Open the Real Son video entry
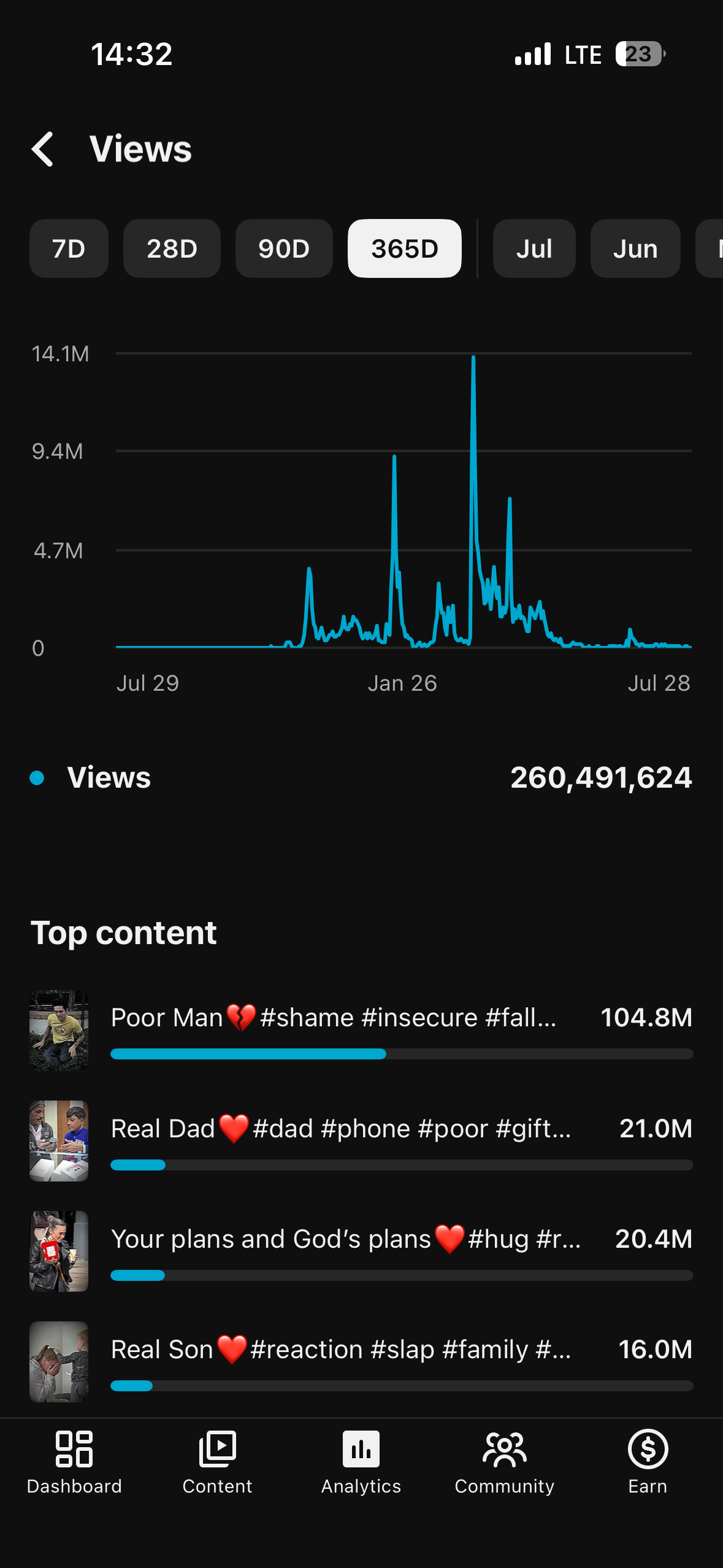 click(x=361, y=1362)
